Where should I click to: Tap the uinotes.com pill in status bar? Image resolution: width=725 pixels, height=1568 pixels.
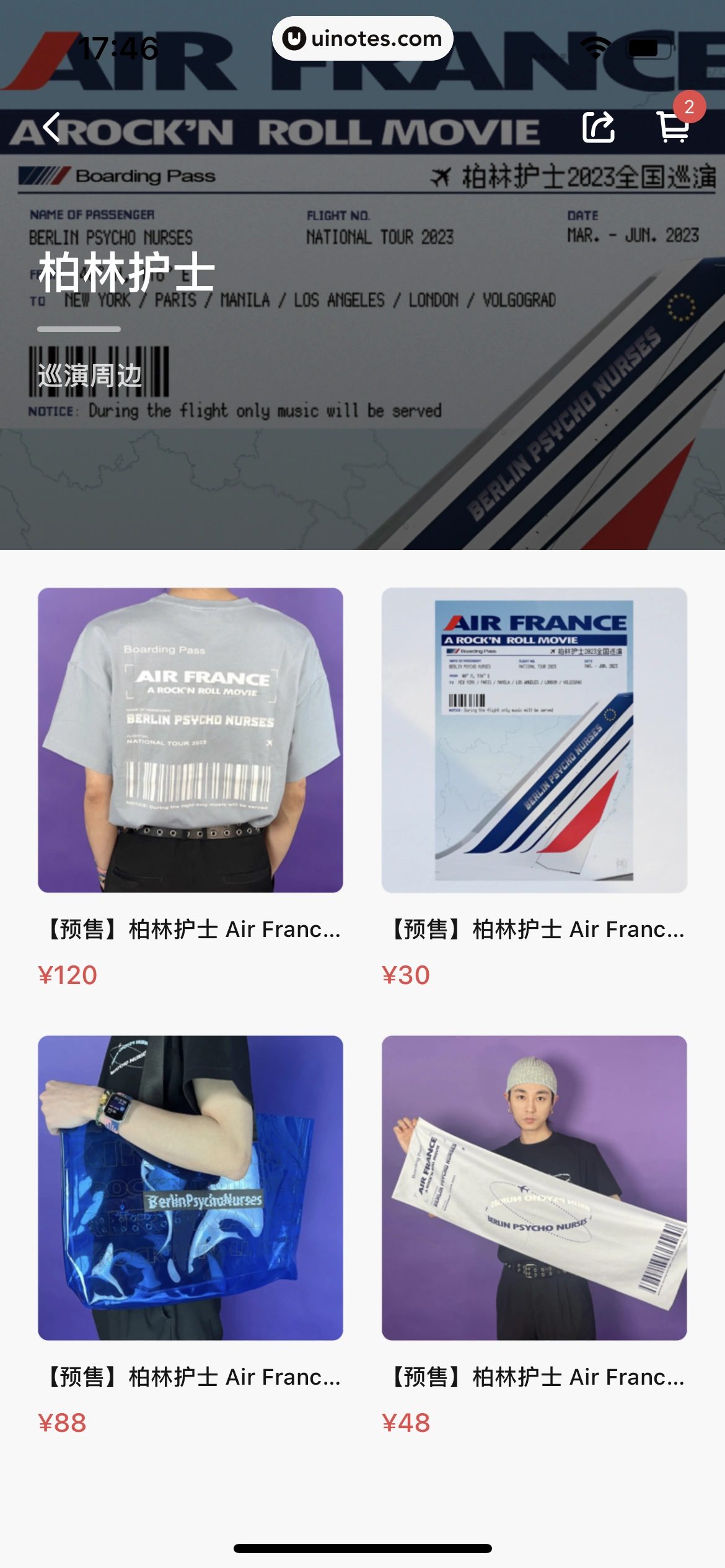click(362, 39)
